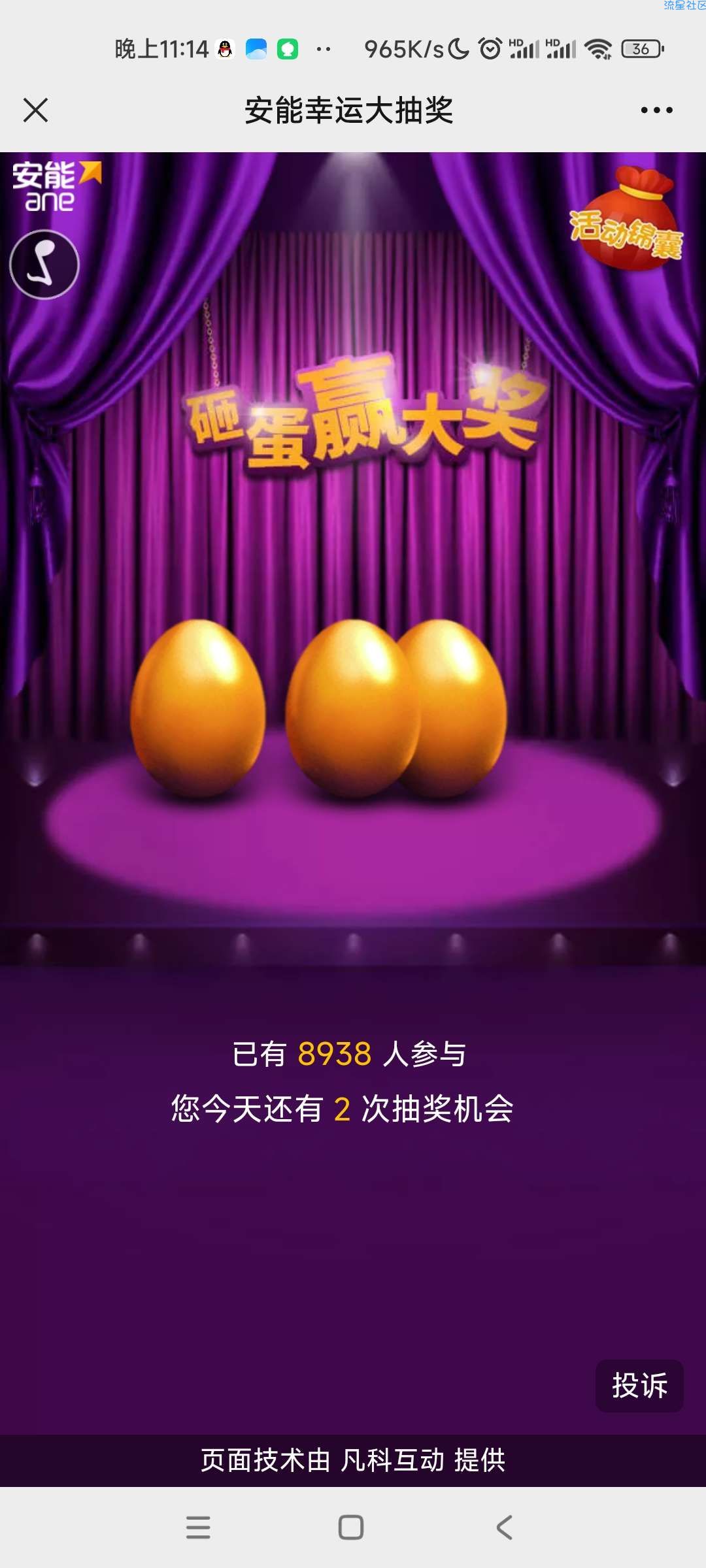
Task: Tap the 投诉 complaint button
Action: (639, 1386)
